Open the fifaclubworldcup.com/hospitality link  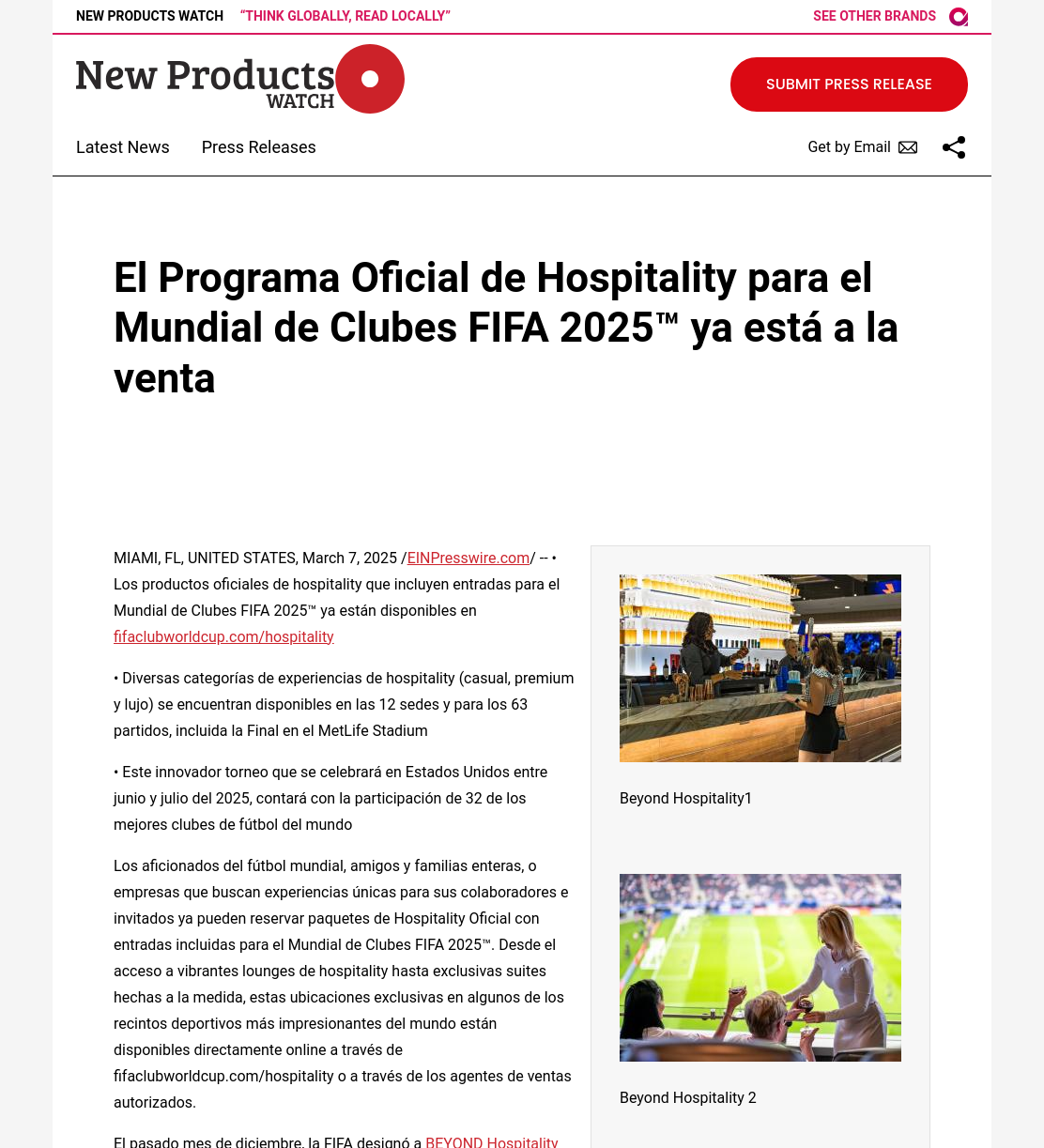click(x=223, y=636)
